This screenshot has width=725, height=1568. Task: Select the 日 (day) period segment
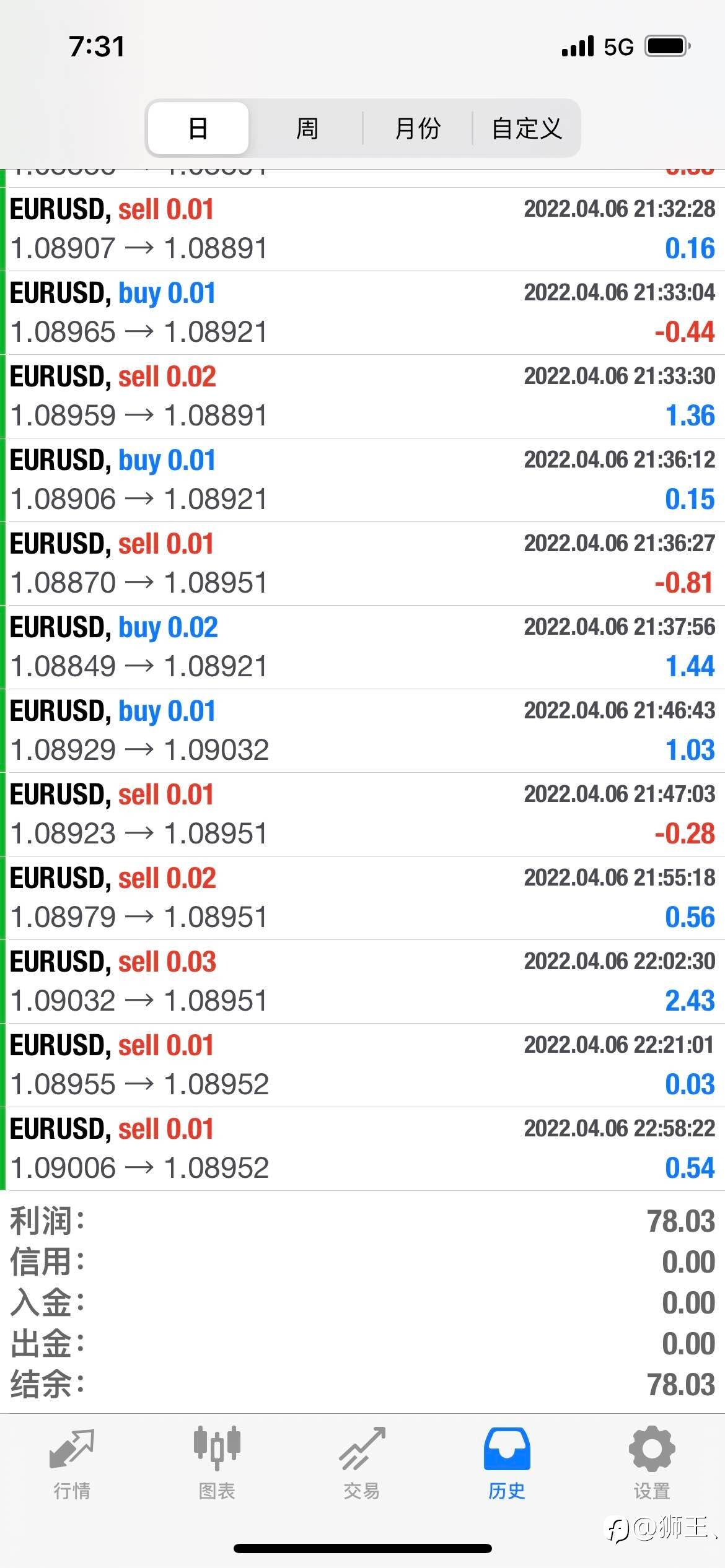coord(198,129)
